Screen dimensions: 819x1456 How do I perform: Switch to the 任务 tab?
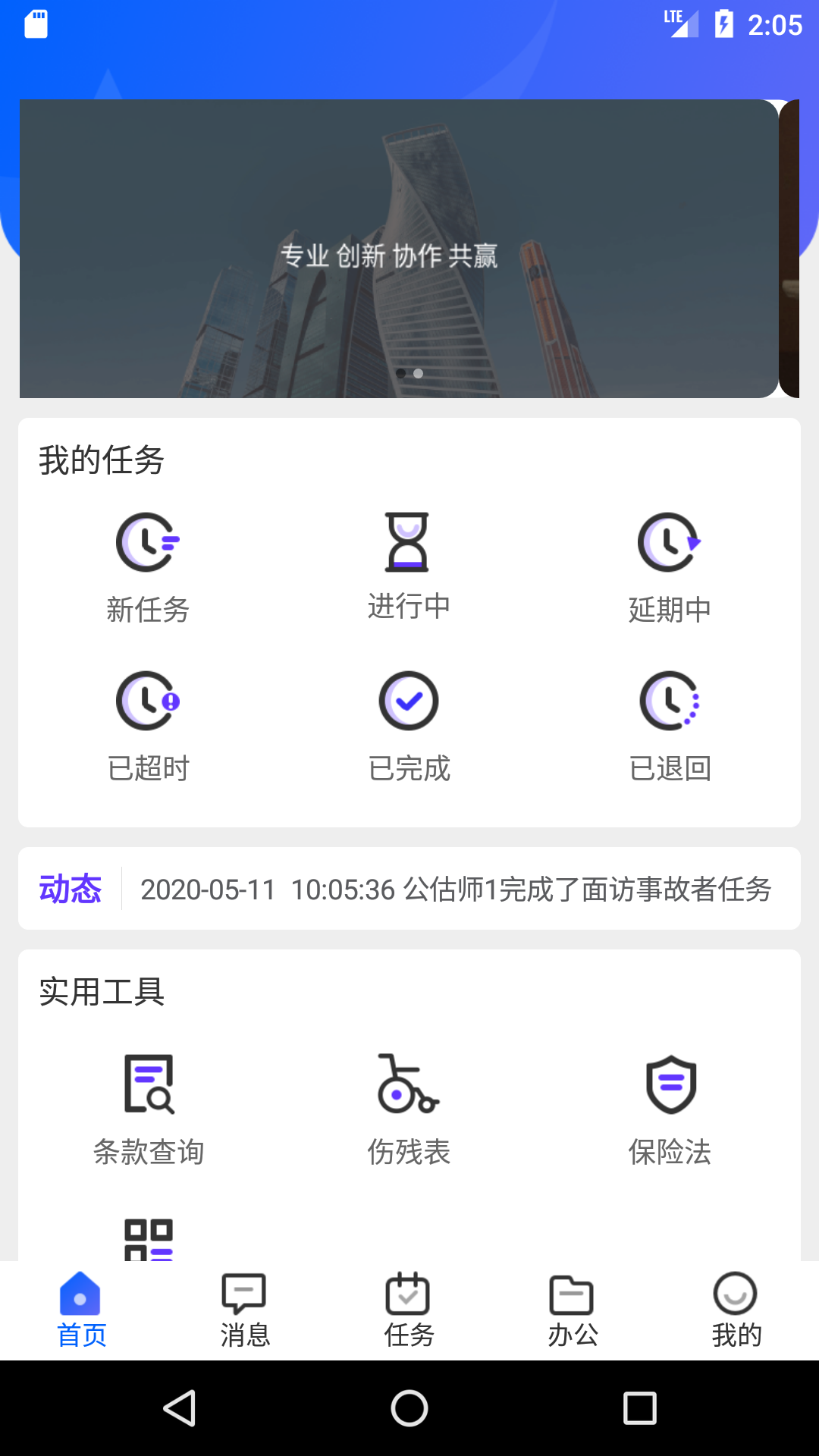coord(409,1308)
